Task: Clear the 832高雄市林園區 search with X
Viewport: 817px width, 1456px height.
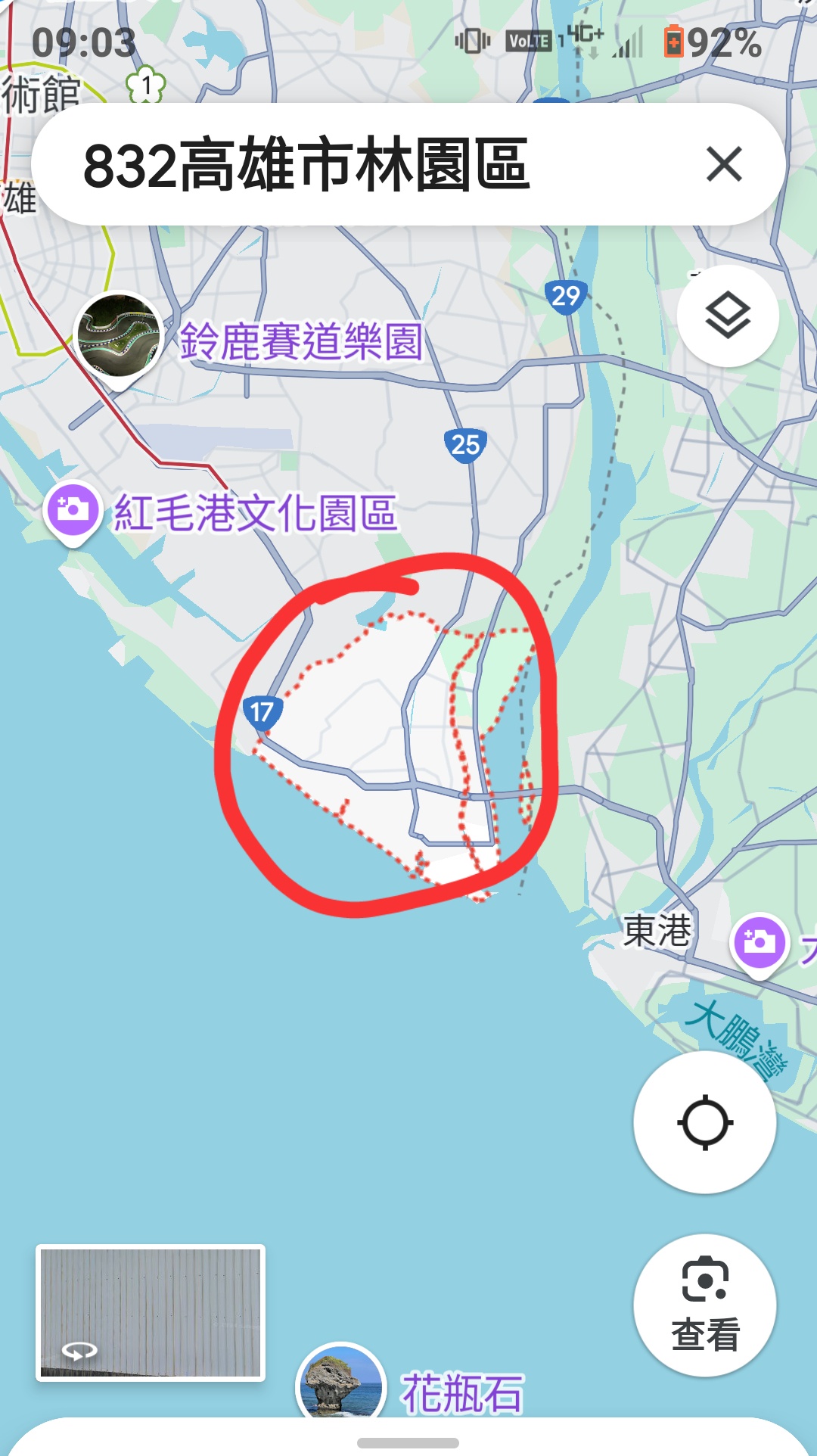Action: tap(724, 164)
